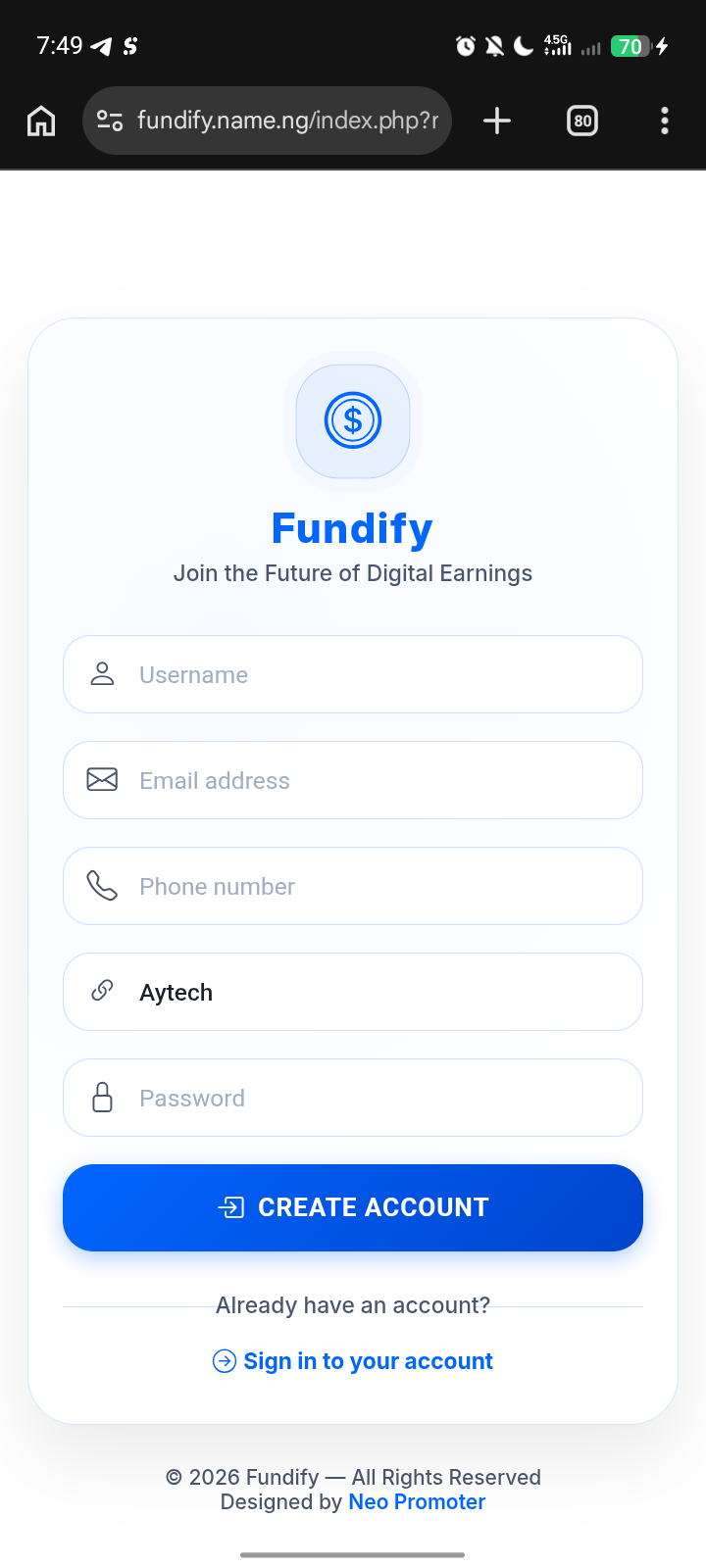Screen dimensions: 706x1568
Task: Open the Neo Promoter link
Action: point(417,1502)
